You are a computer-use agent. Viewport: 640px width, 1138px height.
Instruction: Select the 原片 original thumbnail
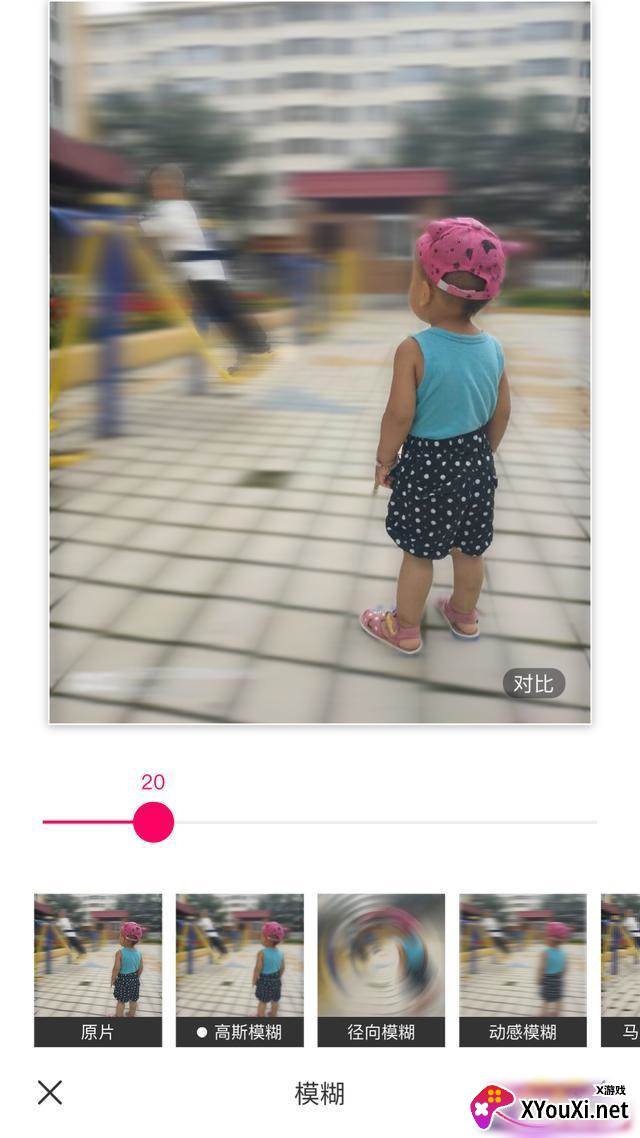click(98, 969)
